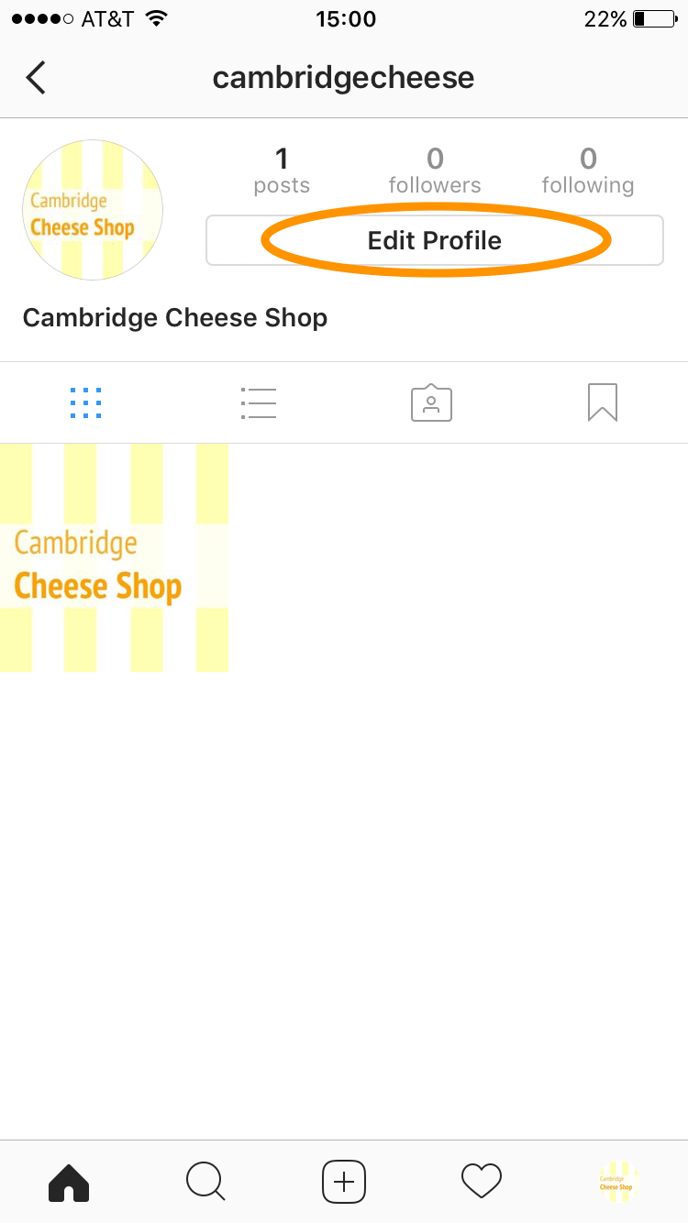Open the saved posts bookmark tab

click(602, 403)
